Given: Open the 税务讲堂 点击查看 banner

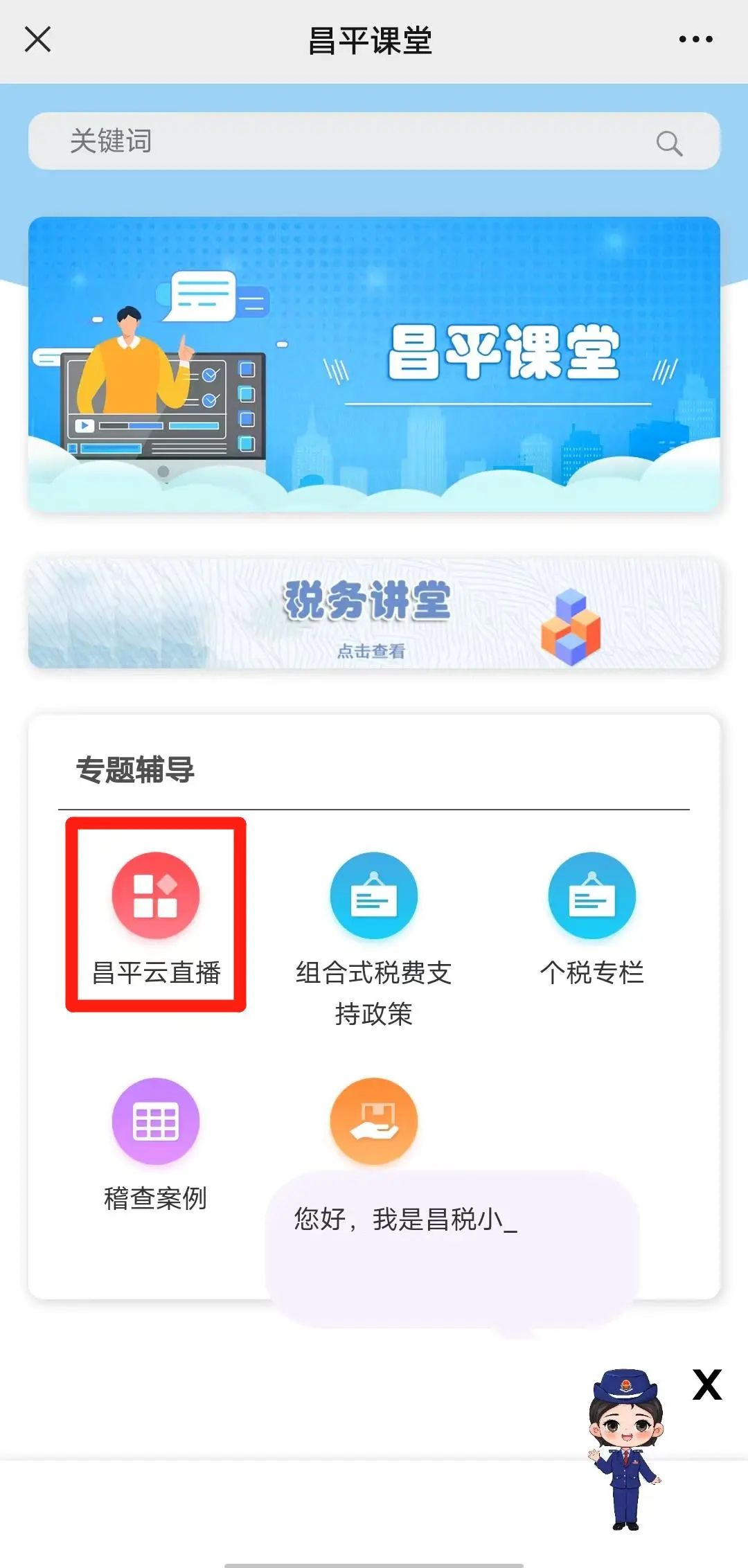Looking at the screenshot, I should (374, 613).
